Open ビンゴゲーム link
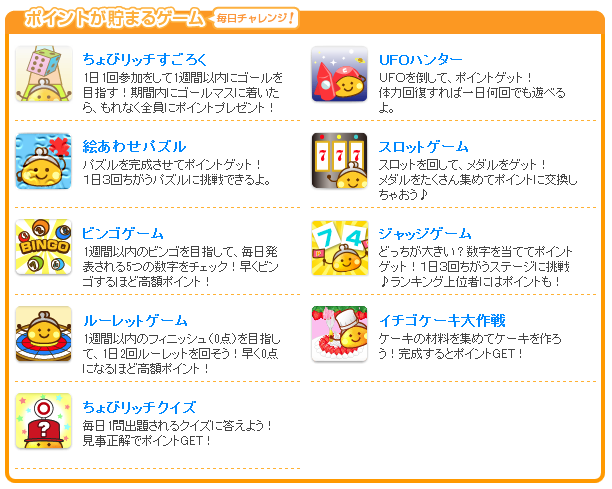This screenshot has height=489, width=612. [x=124, y=234]
